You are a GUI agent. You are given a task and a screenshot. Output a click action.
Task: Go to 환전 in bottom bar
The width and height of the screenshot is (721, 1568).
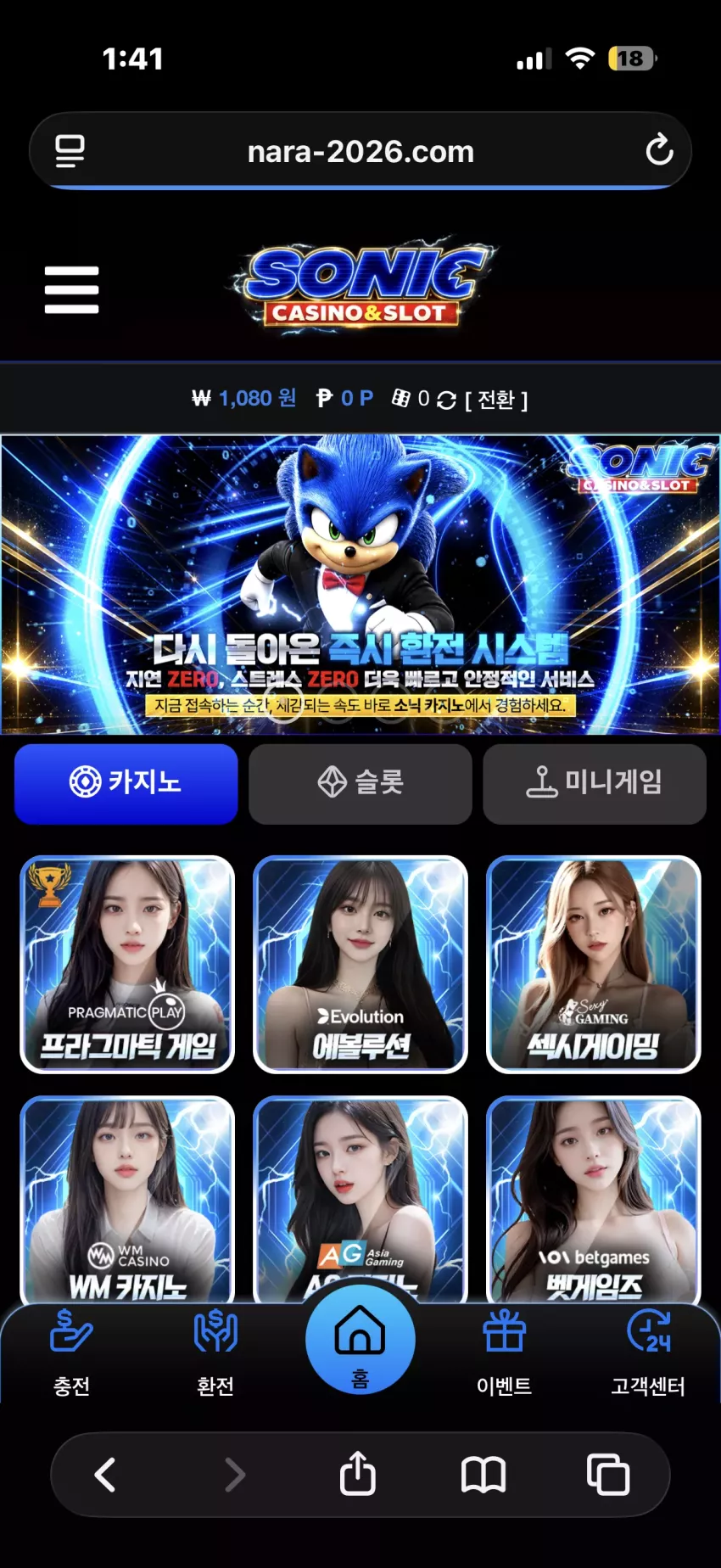(215, 1352)
